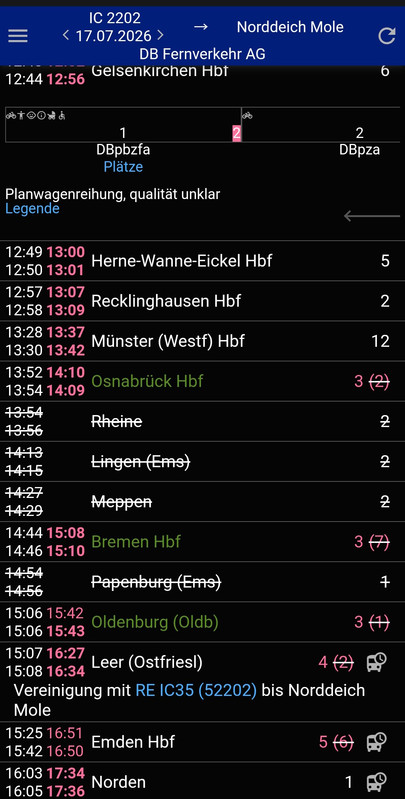Screen dimensions: 405x799
Task: Open additional stop Osnabrück Hbf
Action: pos(202,381)
